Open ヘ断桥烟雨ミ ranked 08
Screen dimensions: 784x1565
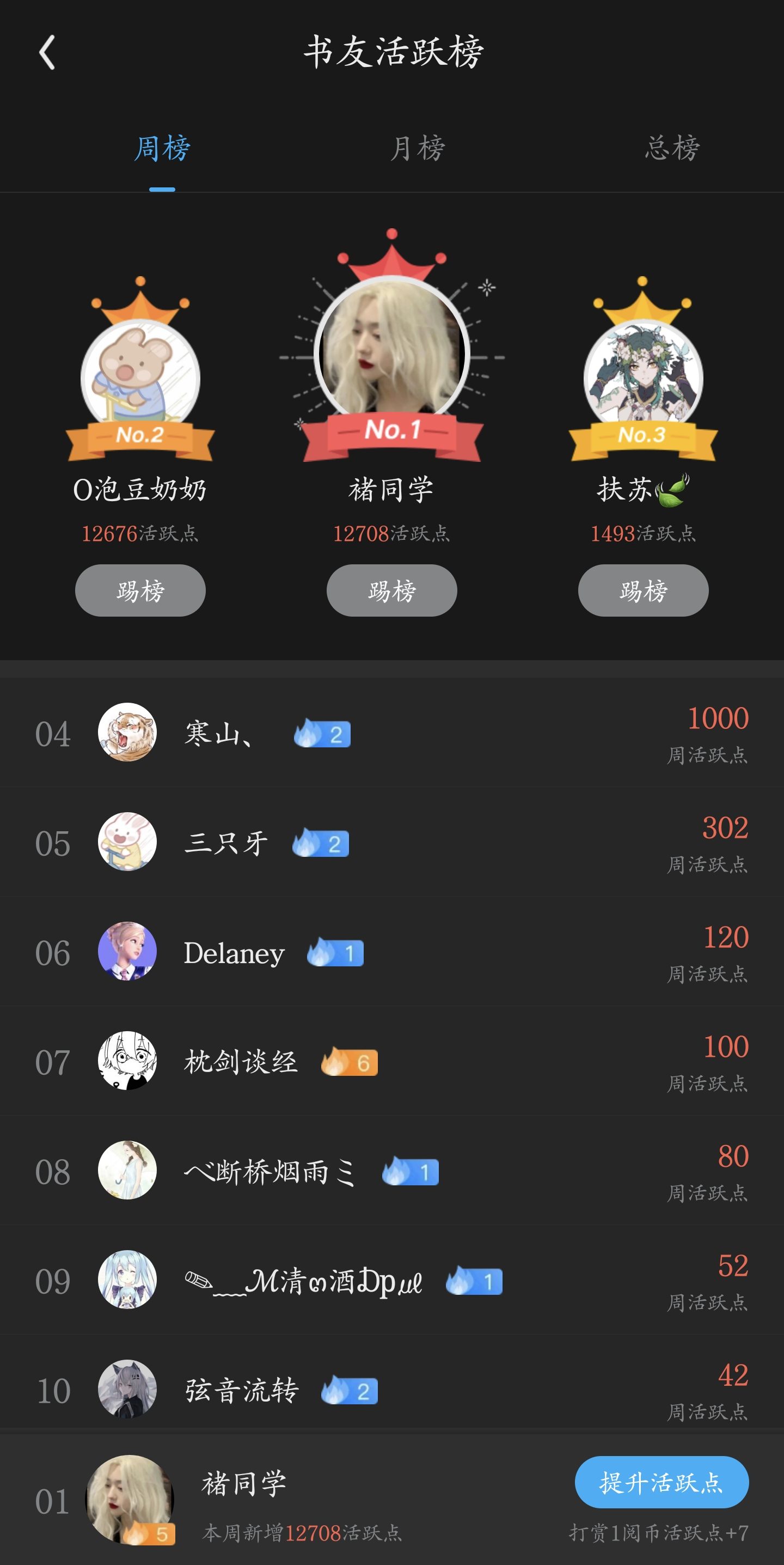coord(391,1170)
